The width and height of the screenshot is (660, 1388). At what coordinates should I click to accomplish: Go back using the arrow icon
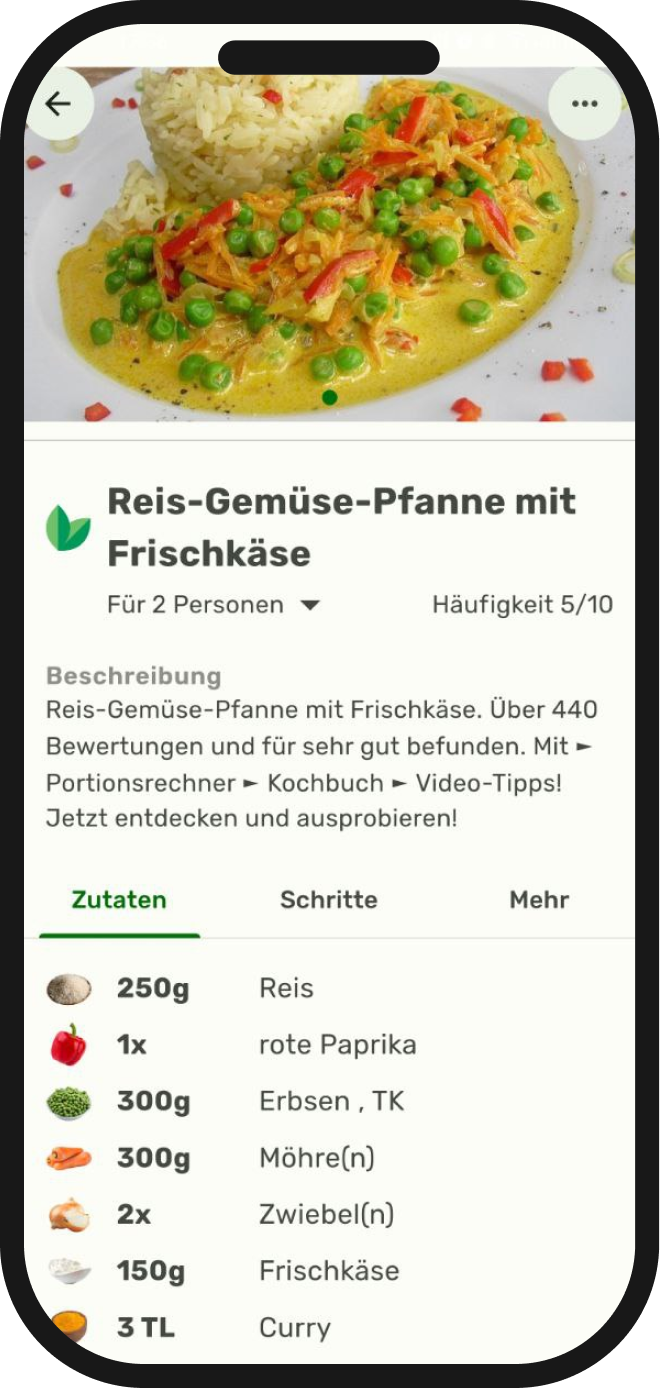(x=59, y=104)
